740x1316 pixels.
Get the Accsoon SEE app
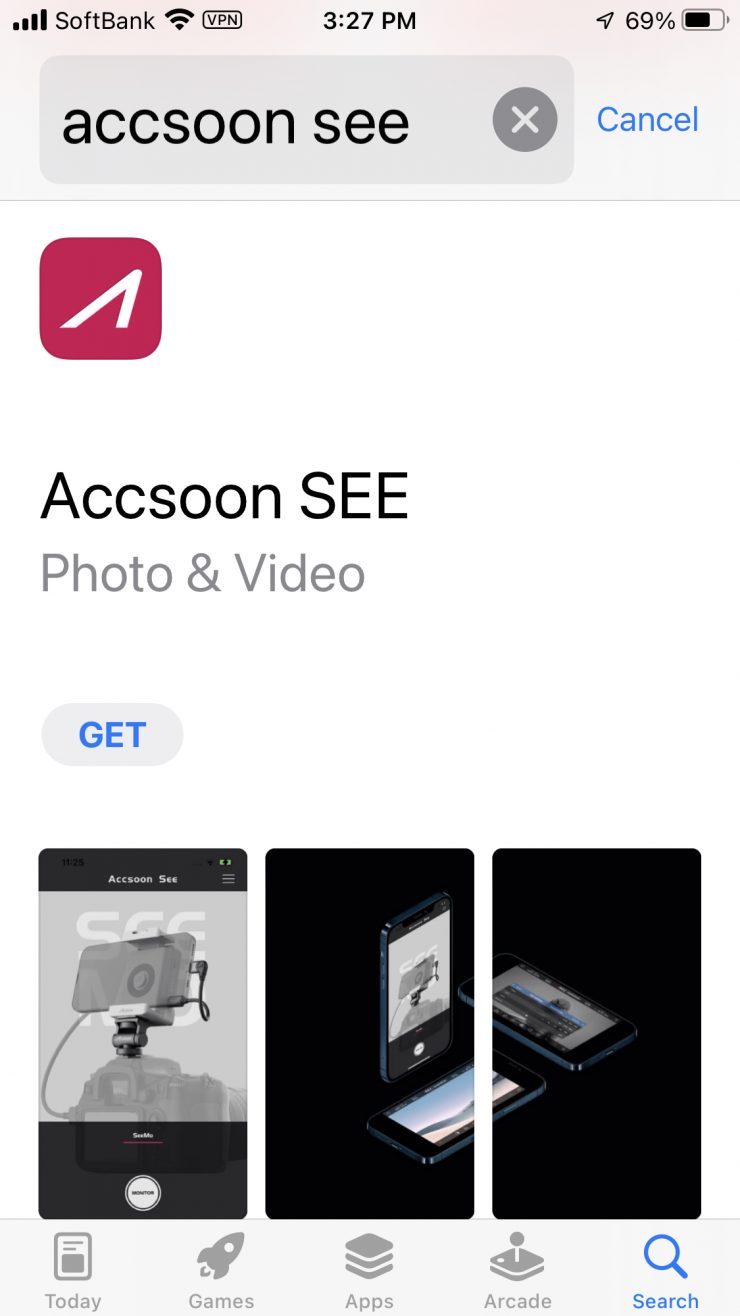pyautogui.click(x=112, y=735)
